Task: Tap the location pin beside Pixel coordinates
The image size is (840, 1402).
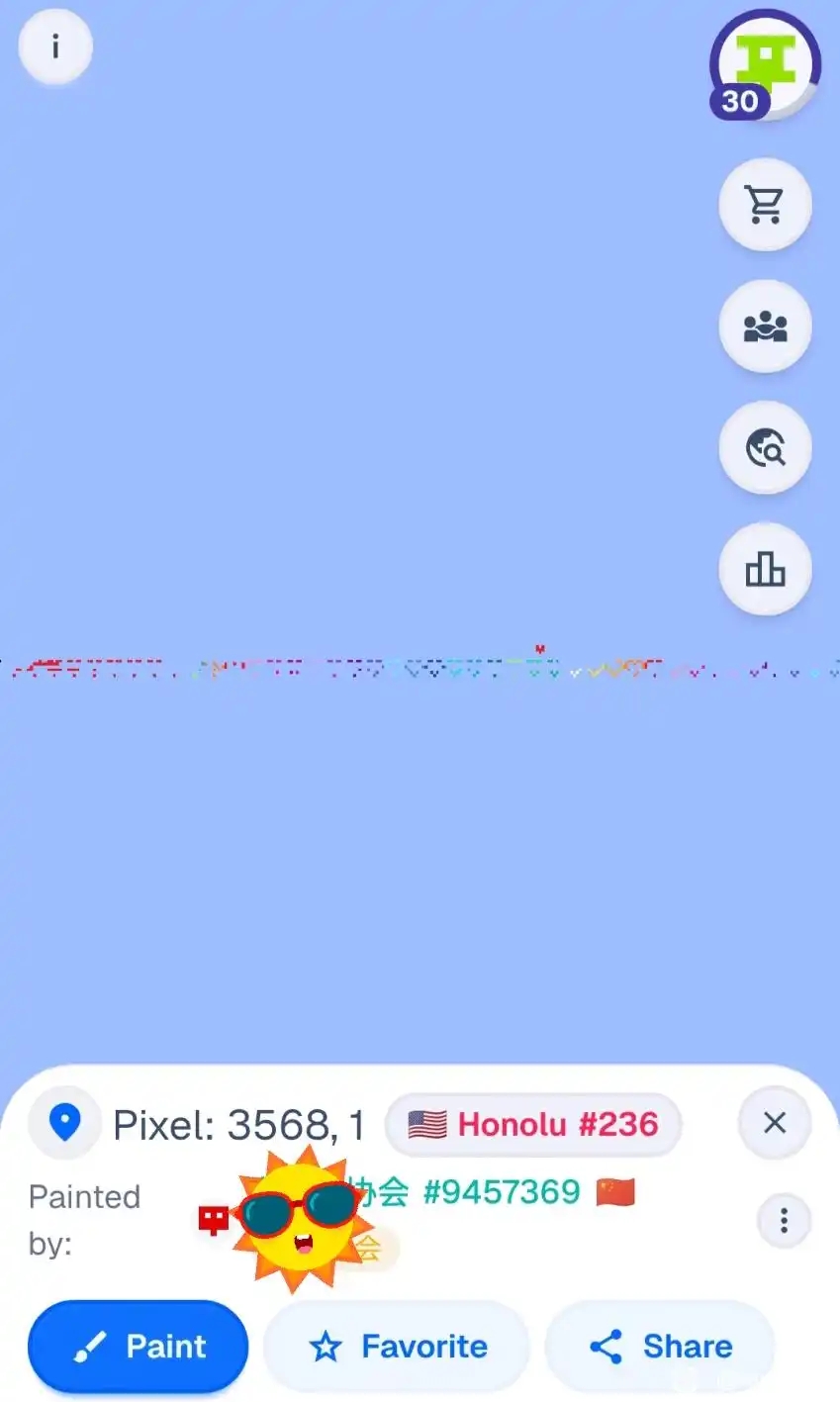Action: coord(65,1123)
